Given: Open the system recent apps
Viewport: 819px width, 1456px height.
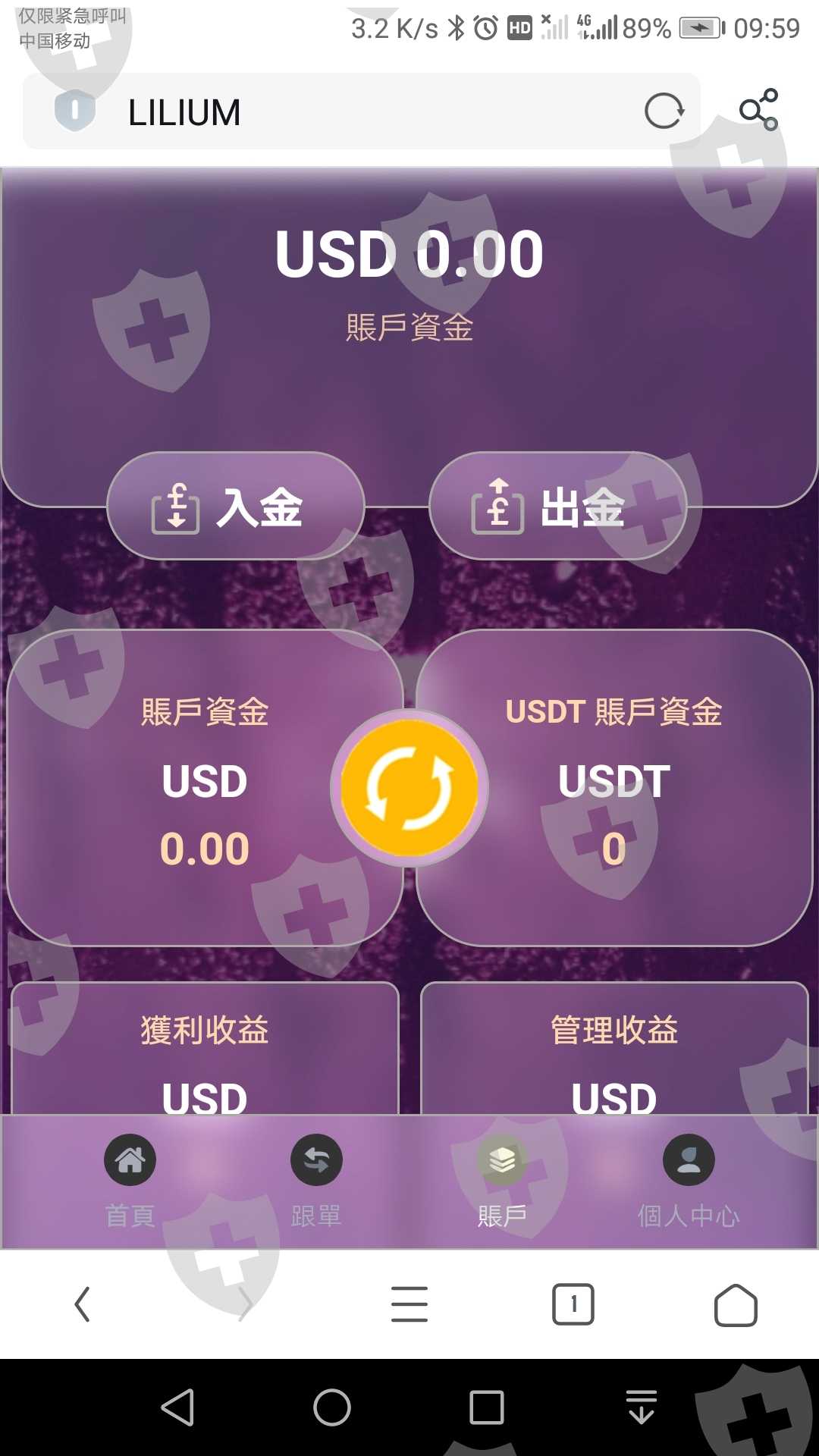Looking at the screenshot, I should coord(487,1407).
